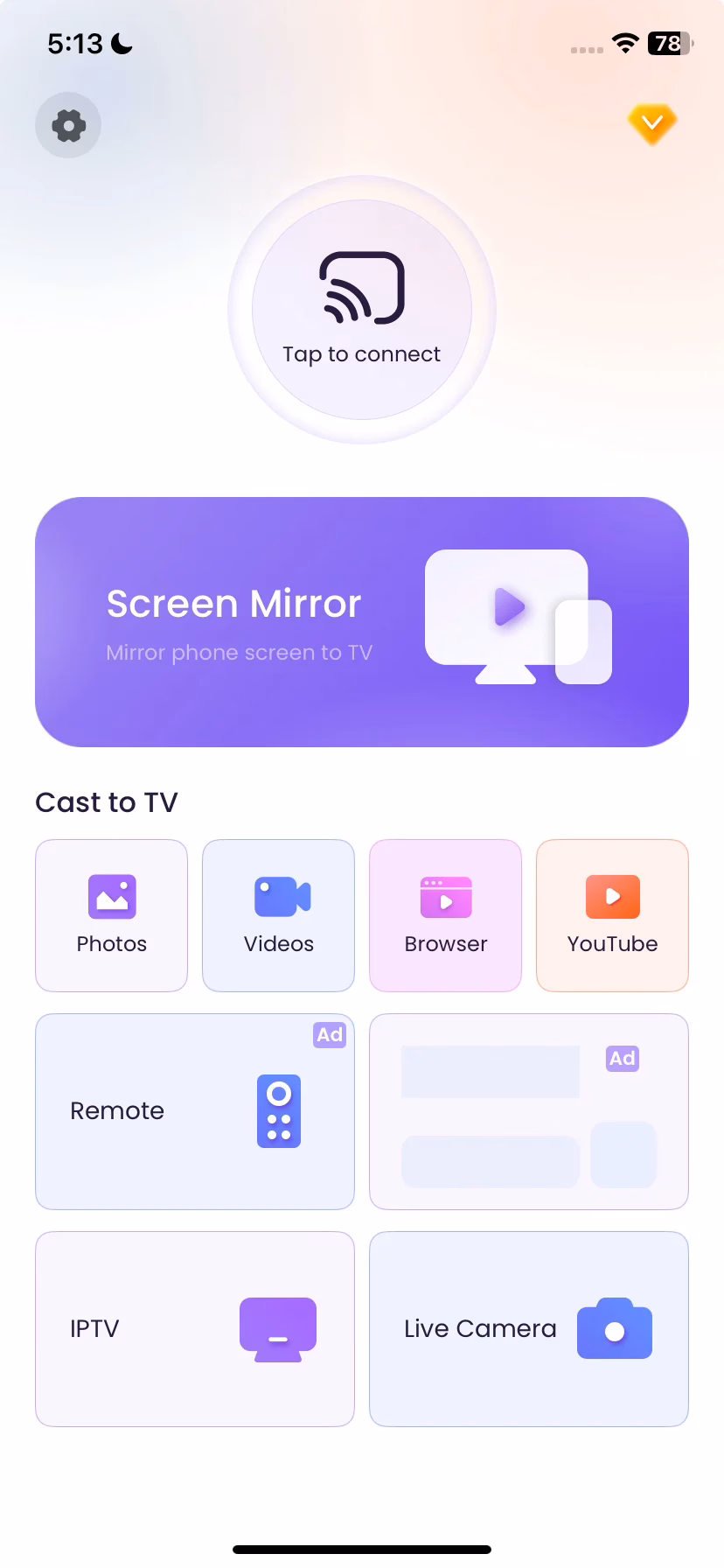Tap the Wi-Fi indicator in the status bar
The height and width of the screenshot is (1568, 724).
coord(624,43)
